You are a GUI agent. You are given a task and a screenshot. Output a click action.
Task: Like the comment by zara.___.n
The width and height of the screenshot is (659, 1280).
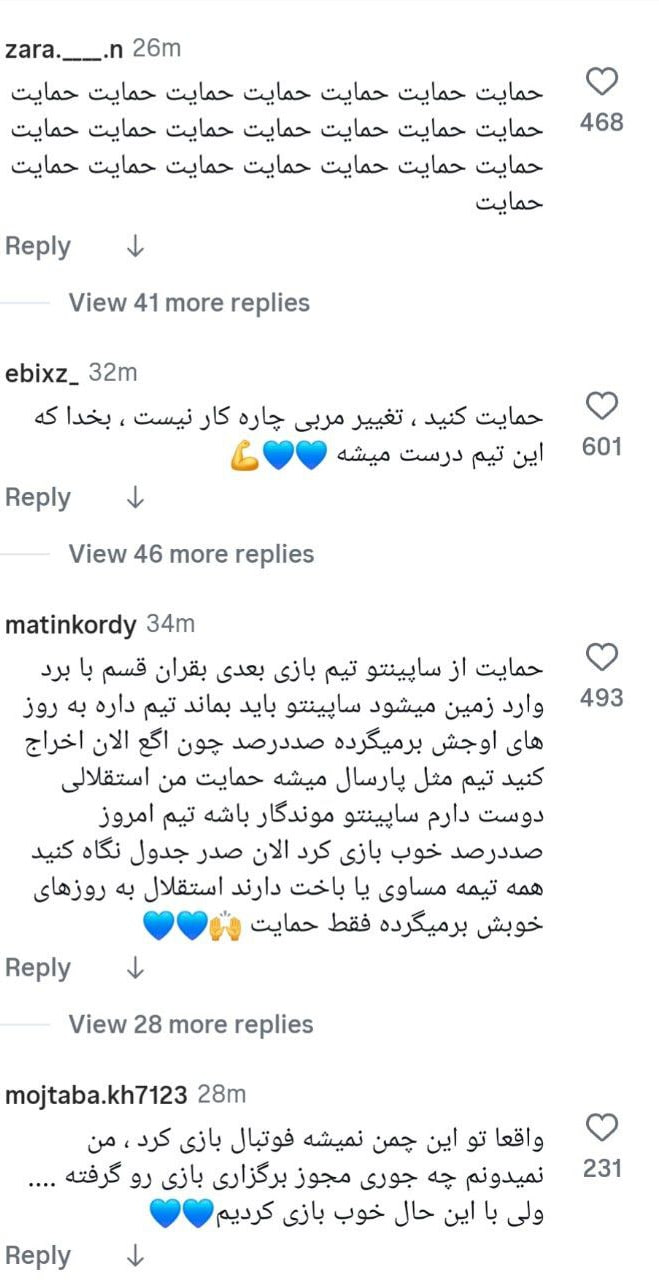[x=602, y=82]
